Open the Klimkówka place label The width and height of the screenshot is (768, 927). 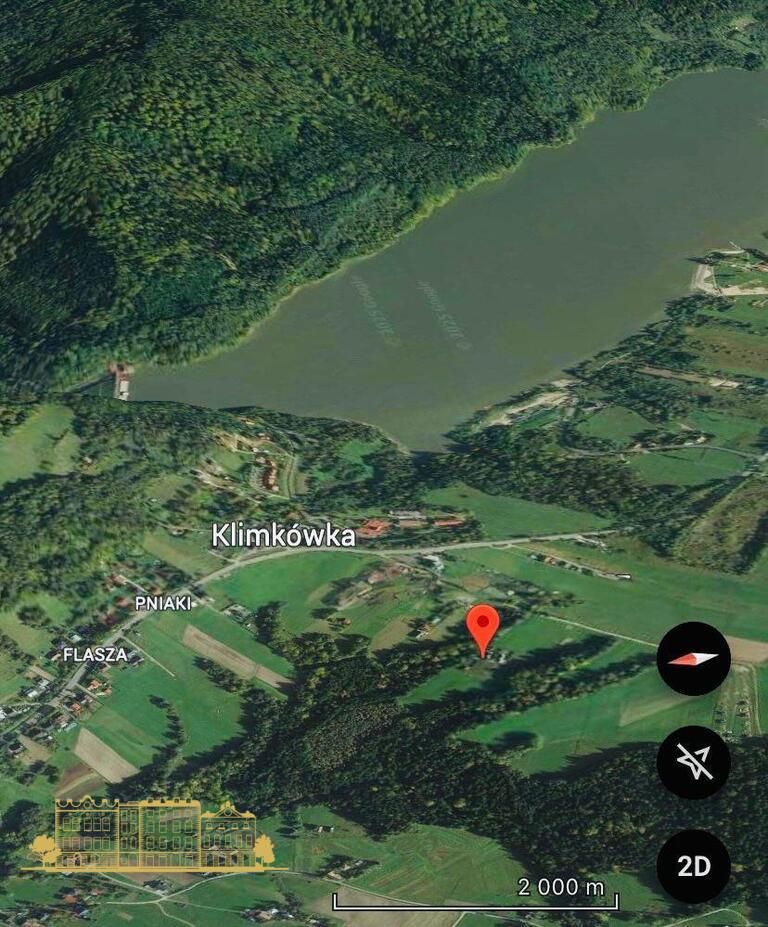click(x=283, y=537)
